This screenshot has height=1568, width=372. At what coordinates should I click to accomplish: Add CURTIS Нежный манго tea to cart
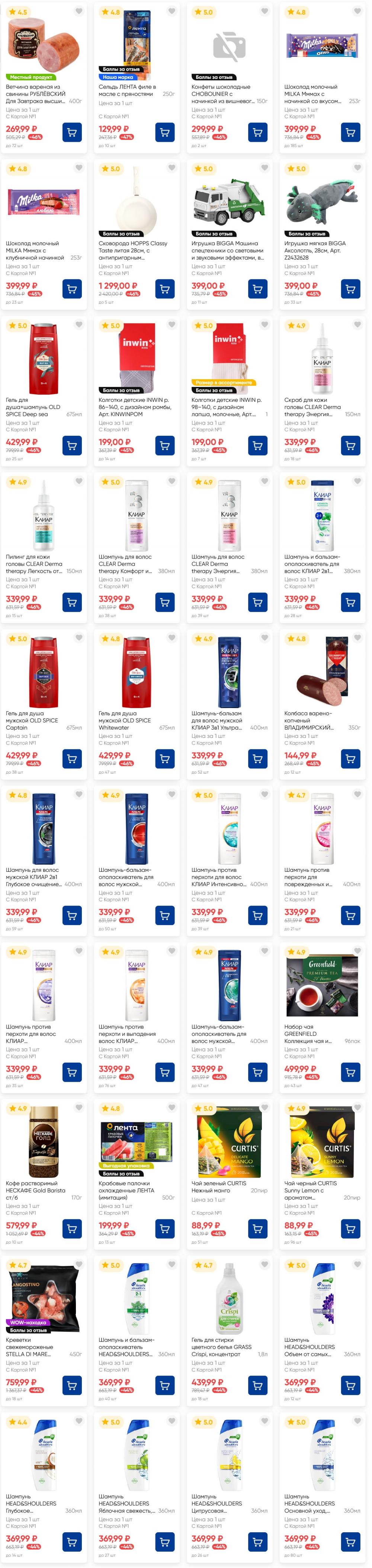pyautogui.click(x=257, y=1228)
